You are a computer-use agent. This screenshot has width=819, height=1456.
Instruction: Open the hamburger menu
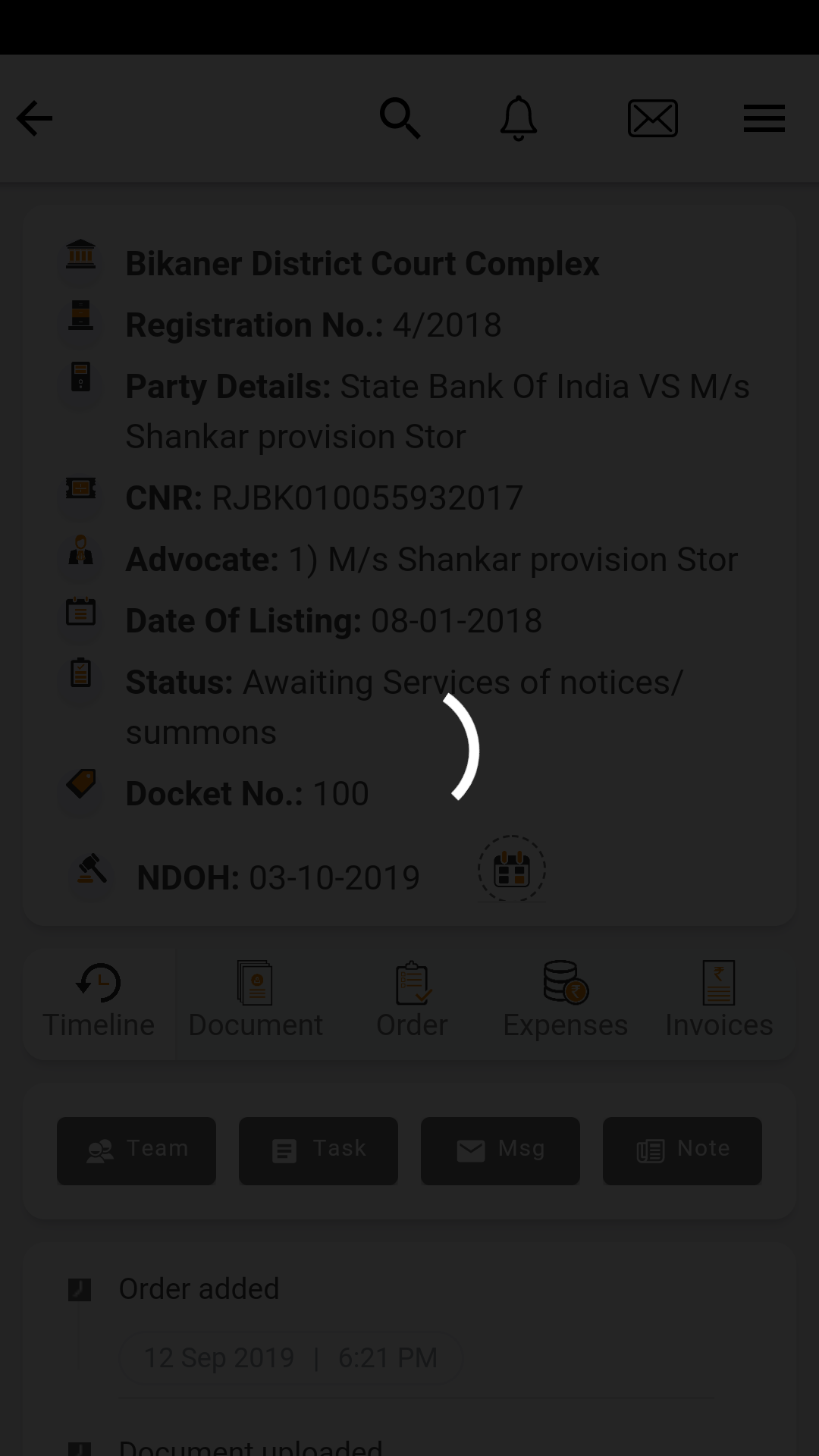tap(764, 118)
